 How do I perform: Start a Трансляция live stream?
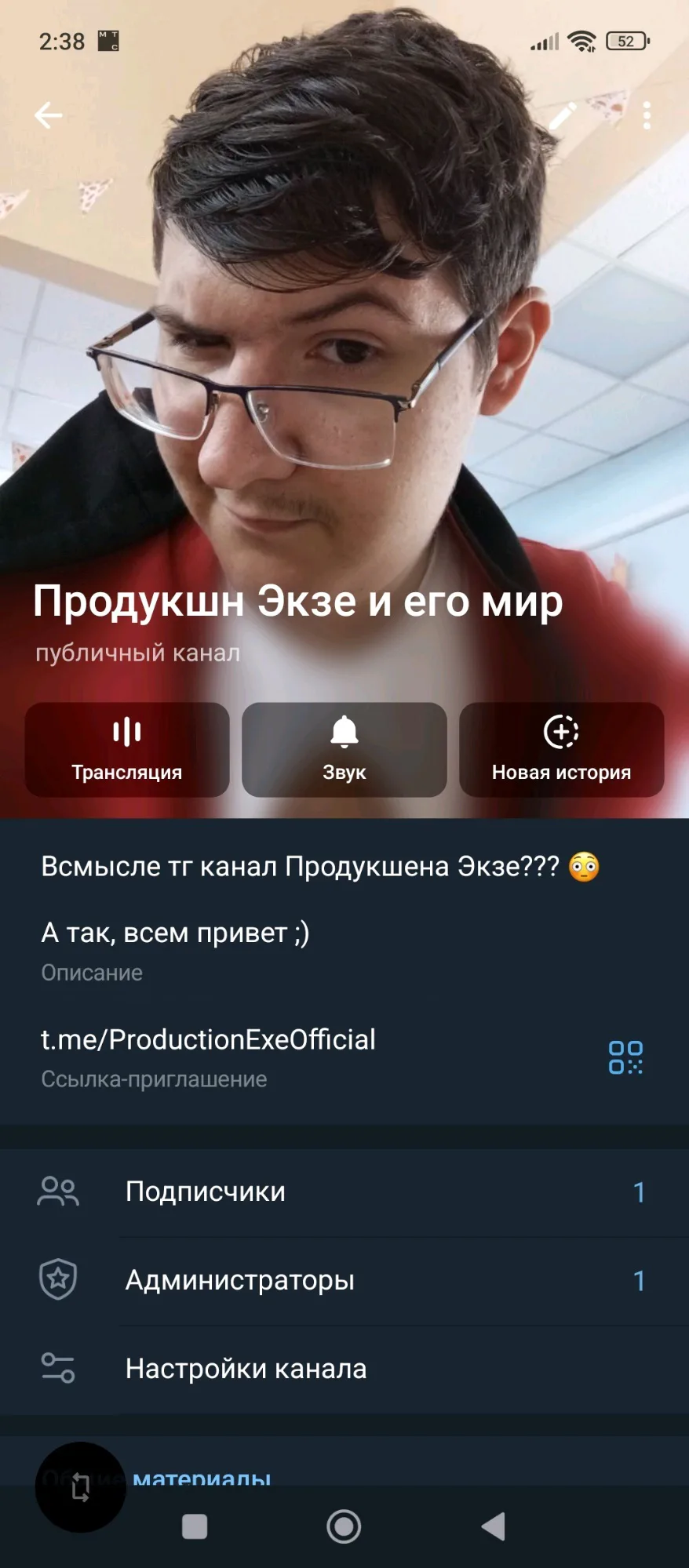point(127,750)
